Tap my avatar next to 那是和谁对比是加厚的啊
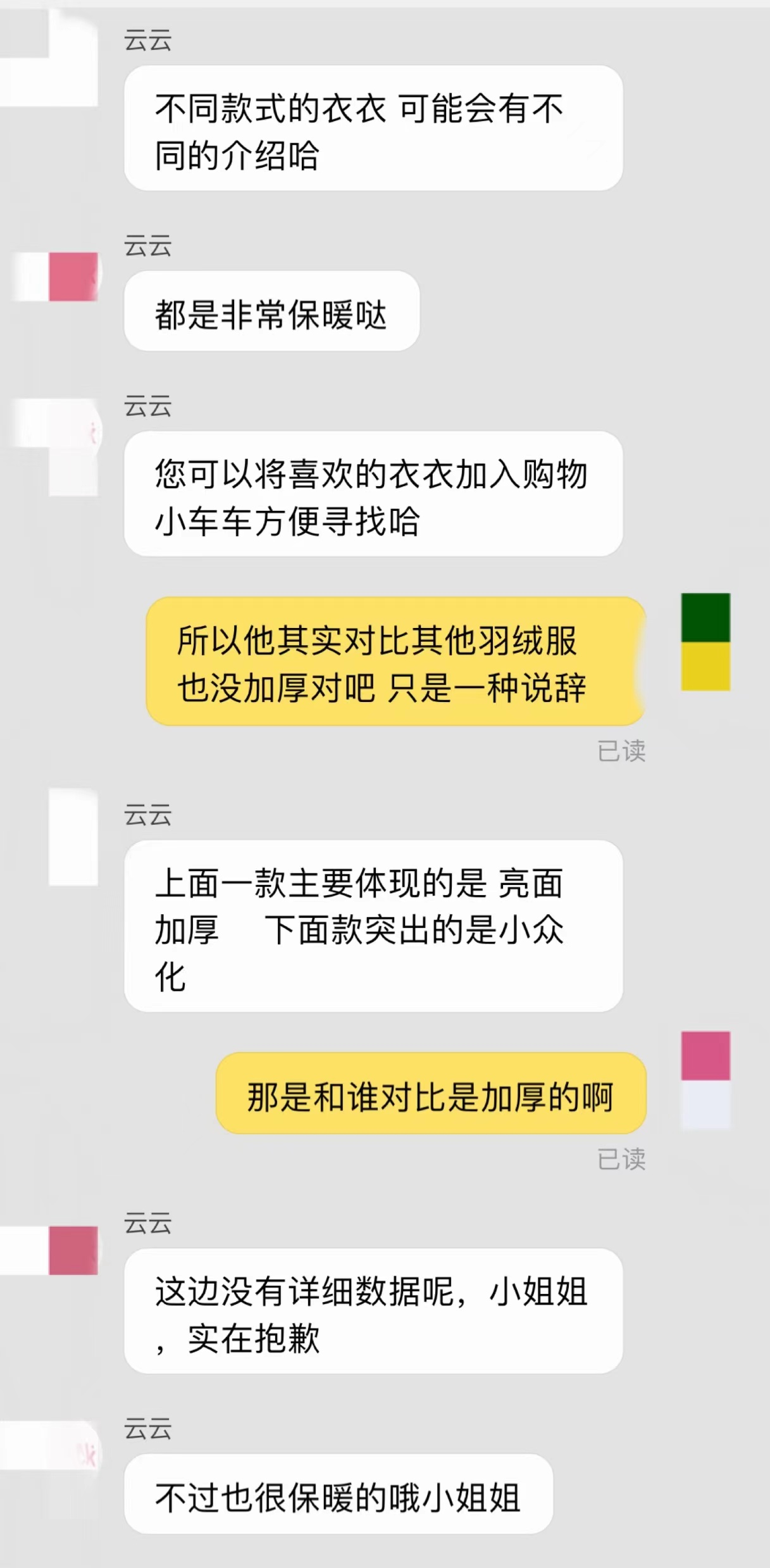Screen dimensions: 770x1568 (705, 1080)
